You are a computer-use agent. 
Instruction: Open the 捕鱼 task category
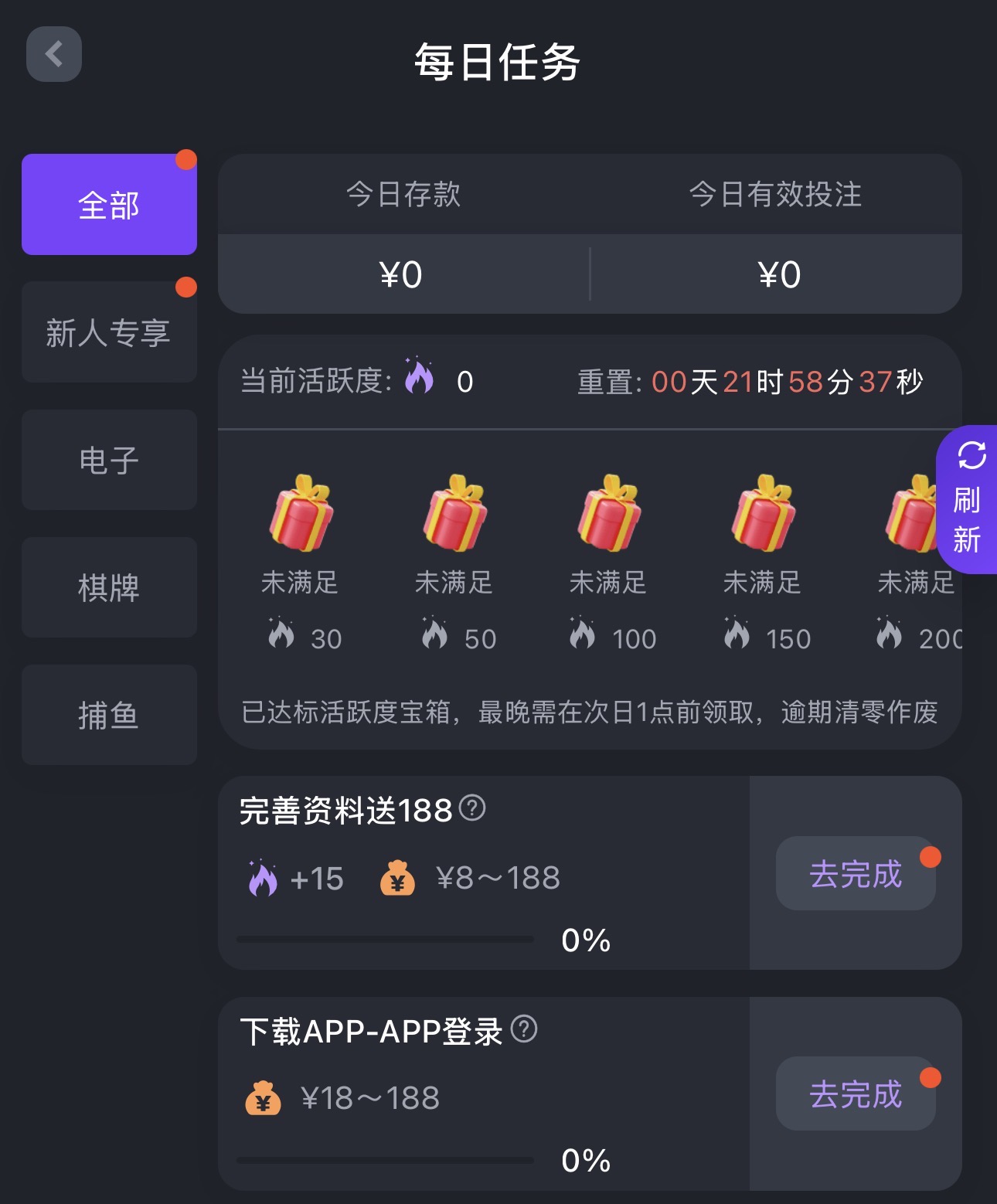click(109, 715)
